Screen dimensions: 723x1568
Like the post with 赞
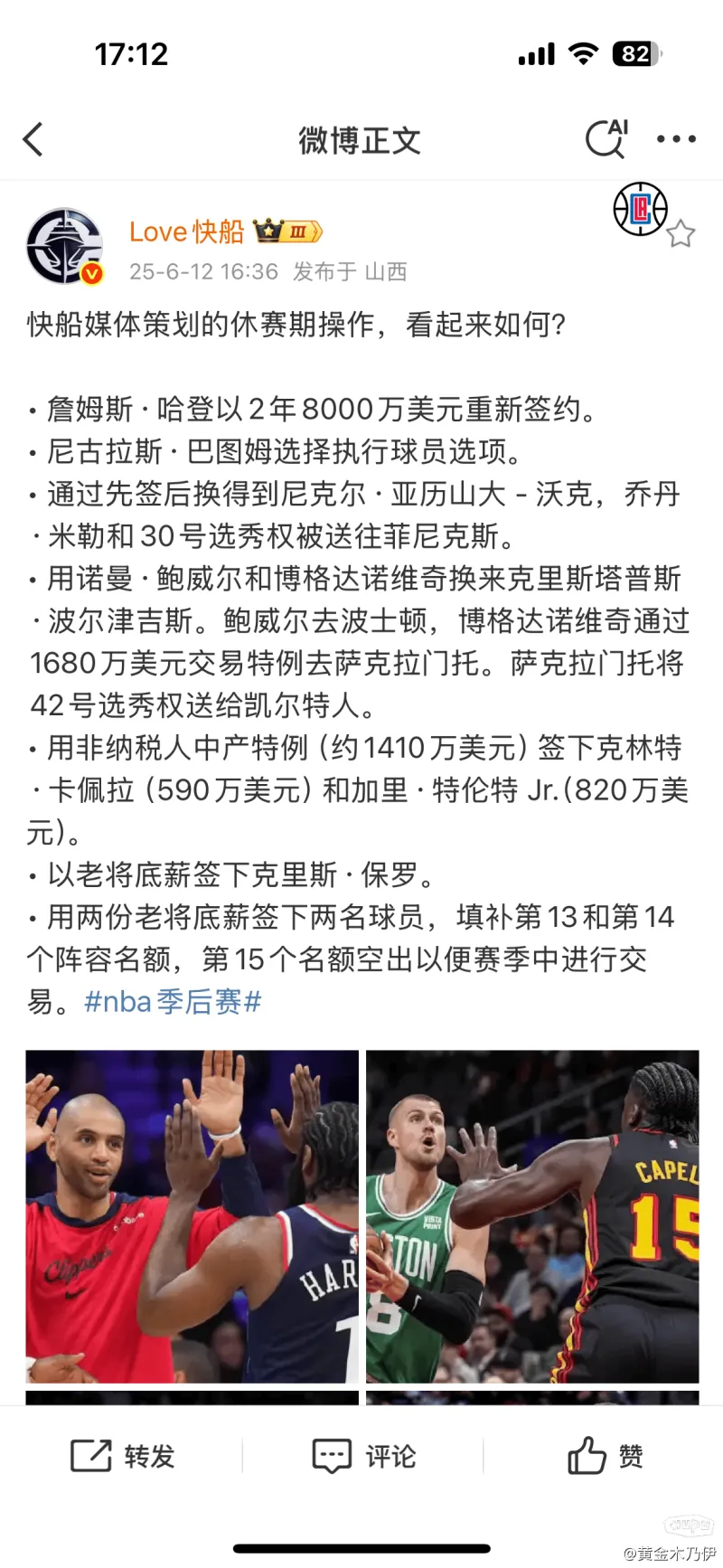coord(605,1456)
